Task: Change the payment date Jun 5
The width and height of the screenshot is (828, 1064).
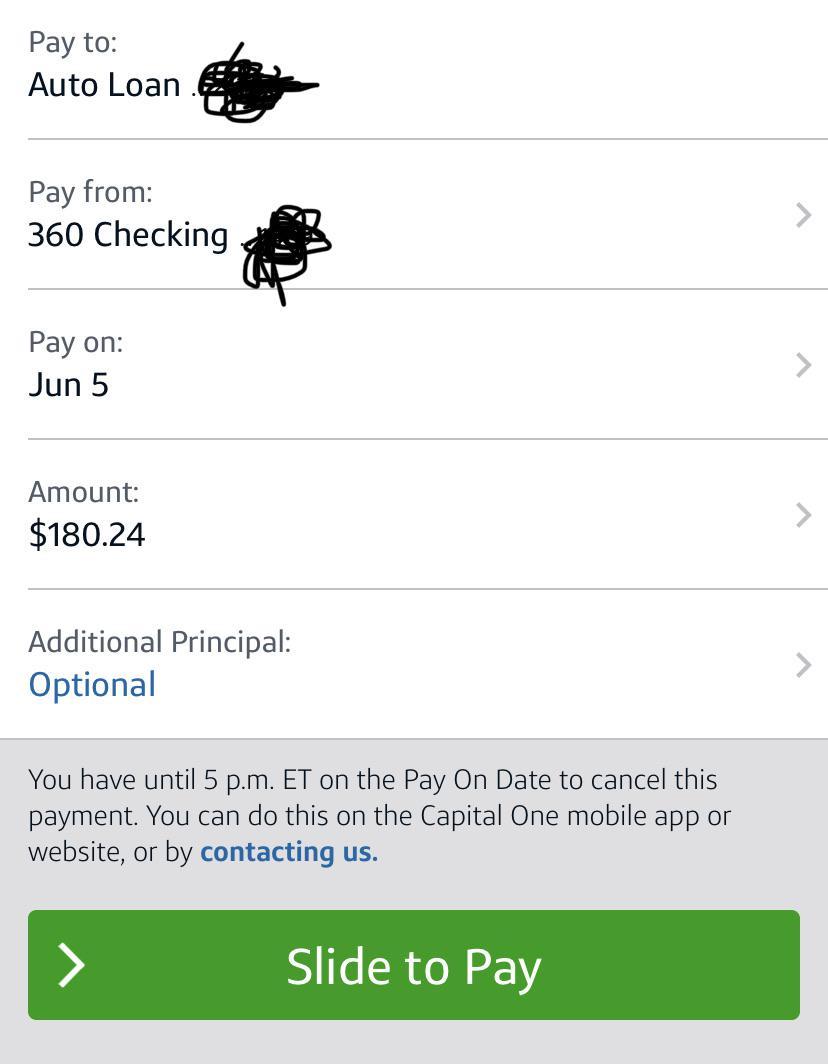Action: (x=68, y=384)
